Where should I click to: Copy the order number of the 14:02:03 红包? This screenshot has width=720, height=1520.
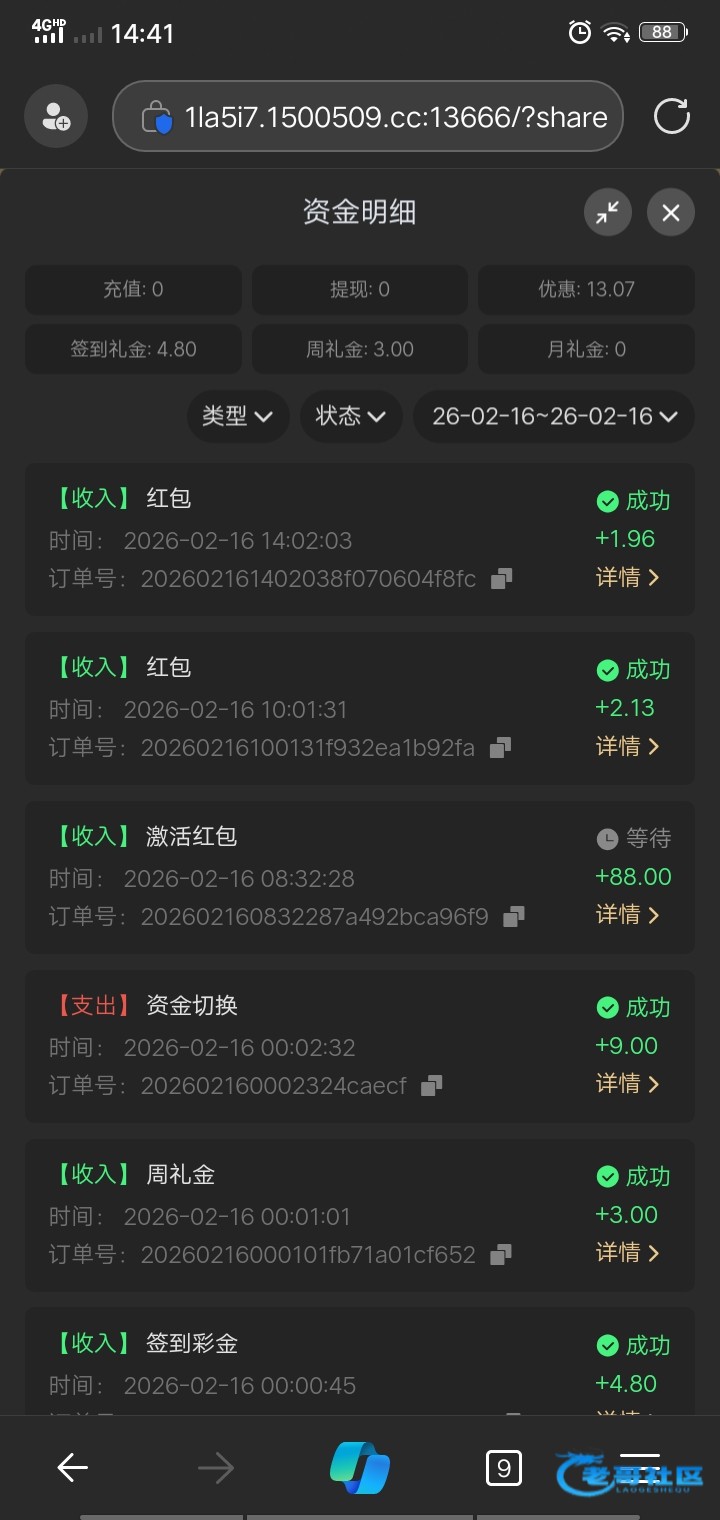[501, 578]
